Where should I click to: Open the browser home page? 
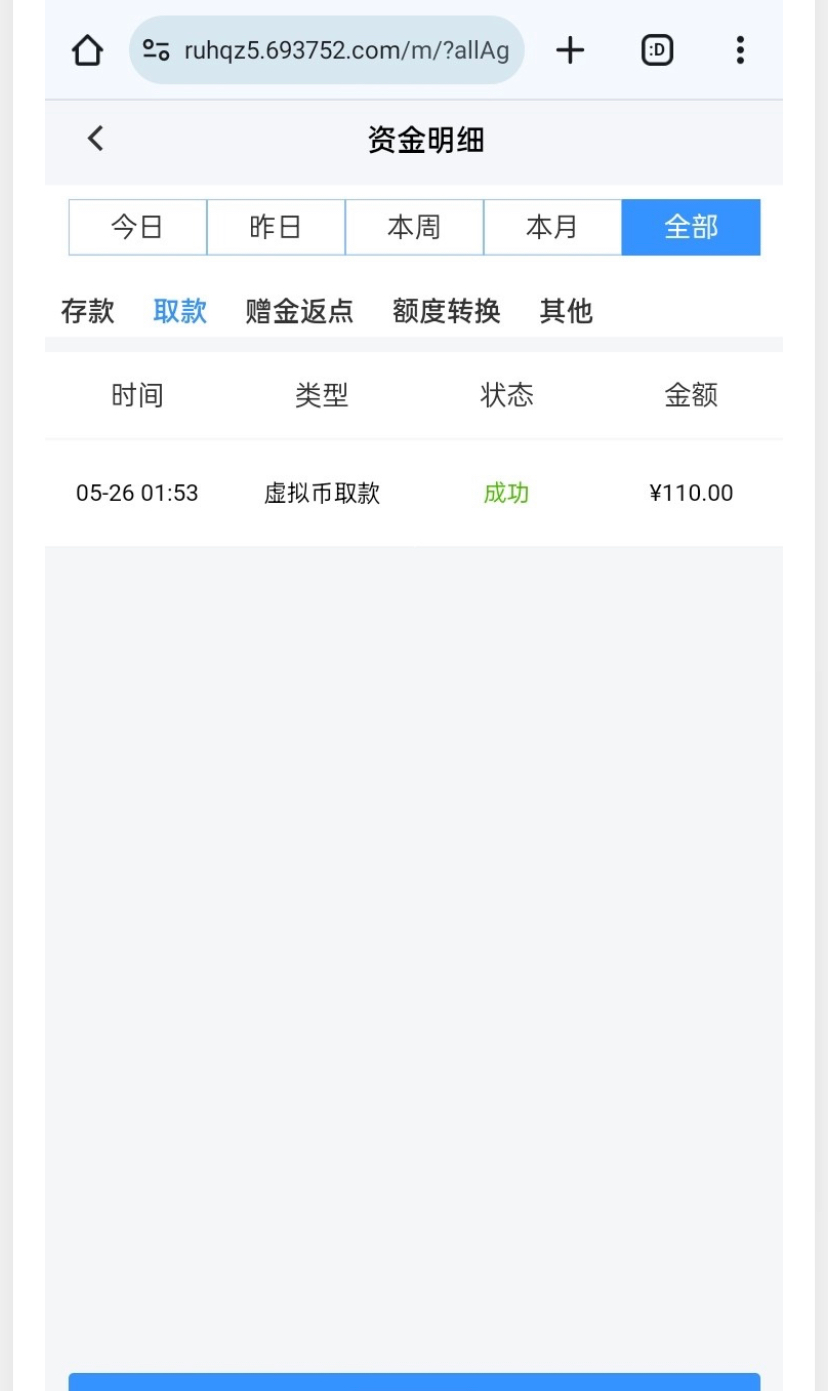88,50
